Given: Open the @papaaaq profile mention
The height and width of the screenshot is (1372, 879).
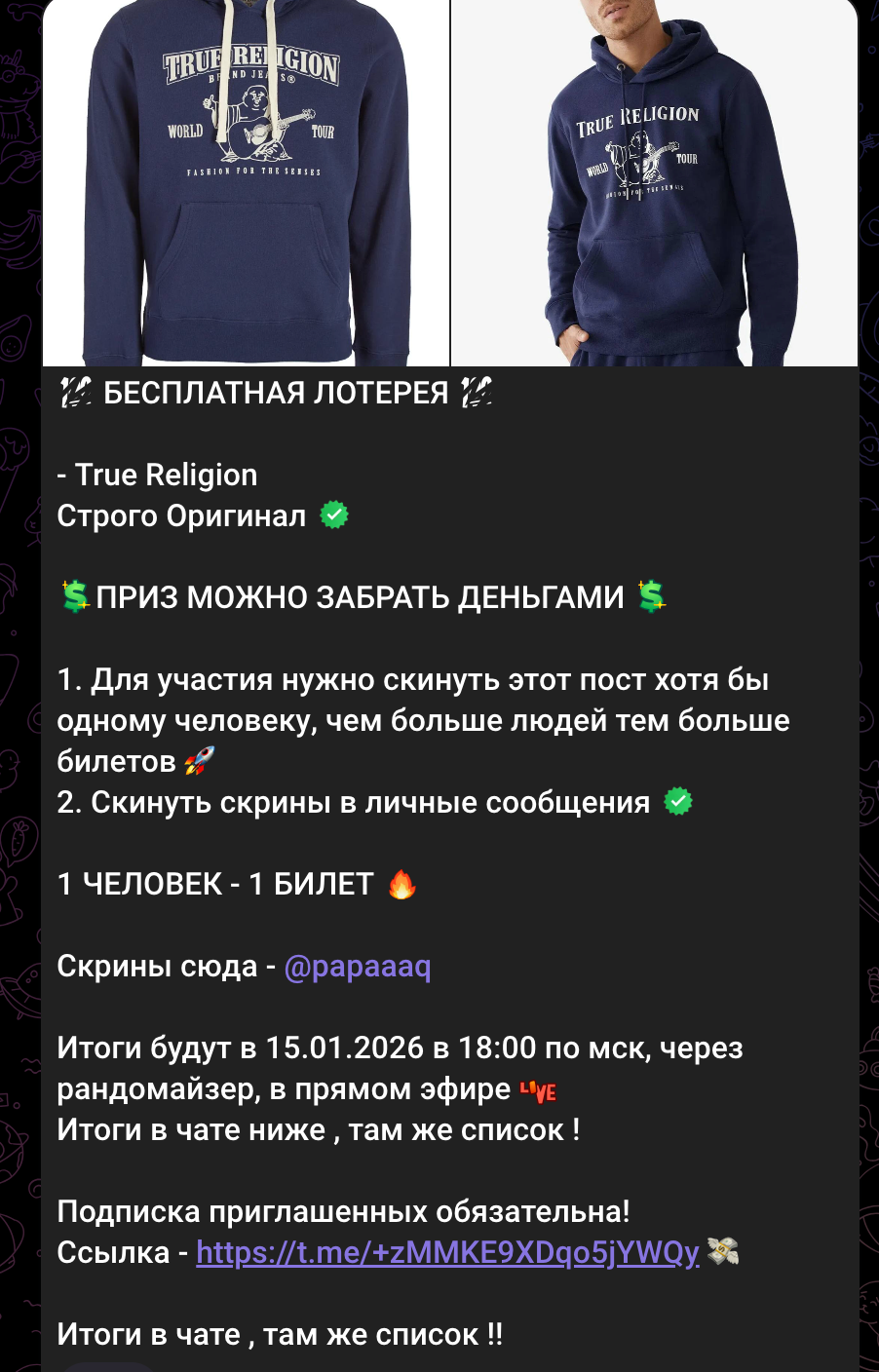Looking at the screenshot, I should click(x=357, y=967).
